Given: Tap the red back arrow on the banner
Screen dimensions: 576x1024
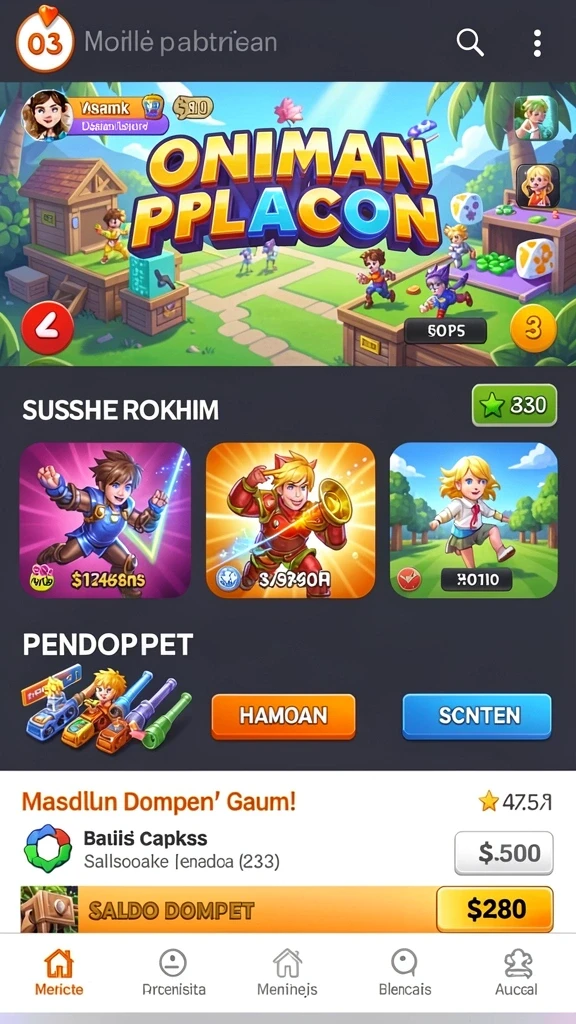Looking at the screenshot, I should [47, 328].
